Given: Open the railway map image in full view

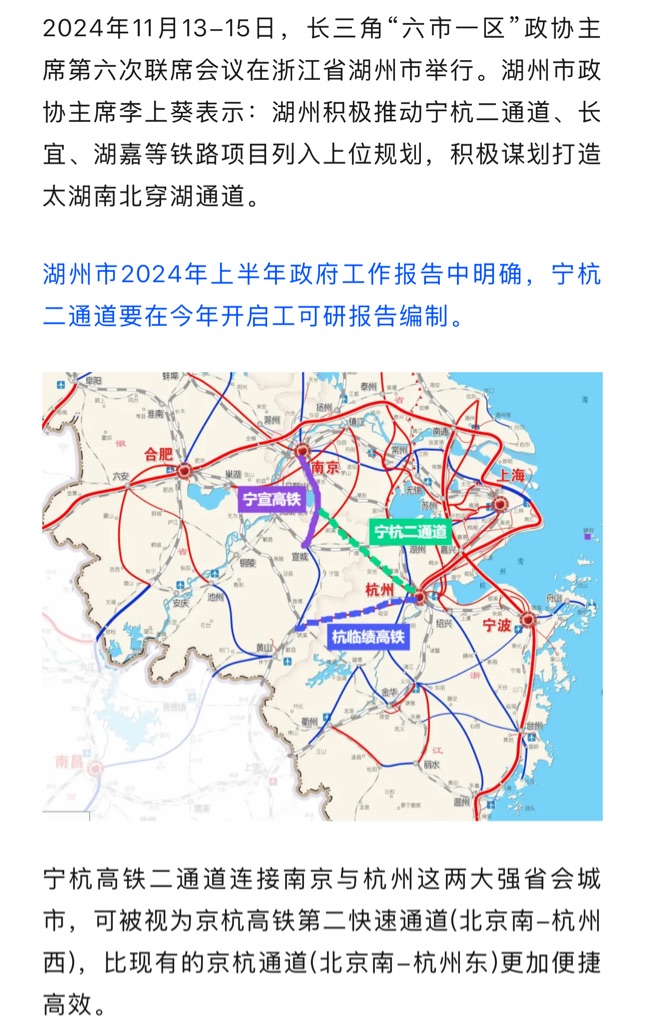Looking at the screenshot, I should [322, 596].
